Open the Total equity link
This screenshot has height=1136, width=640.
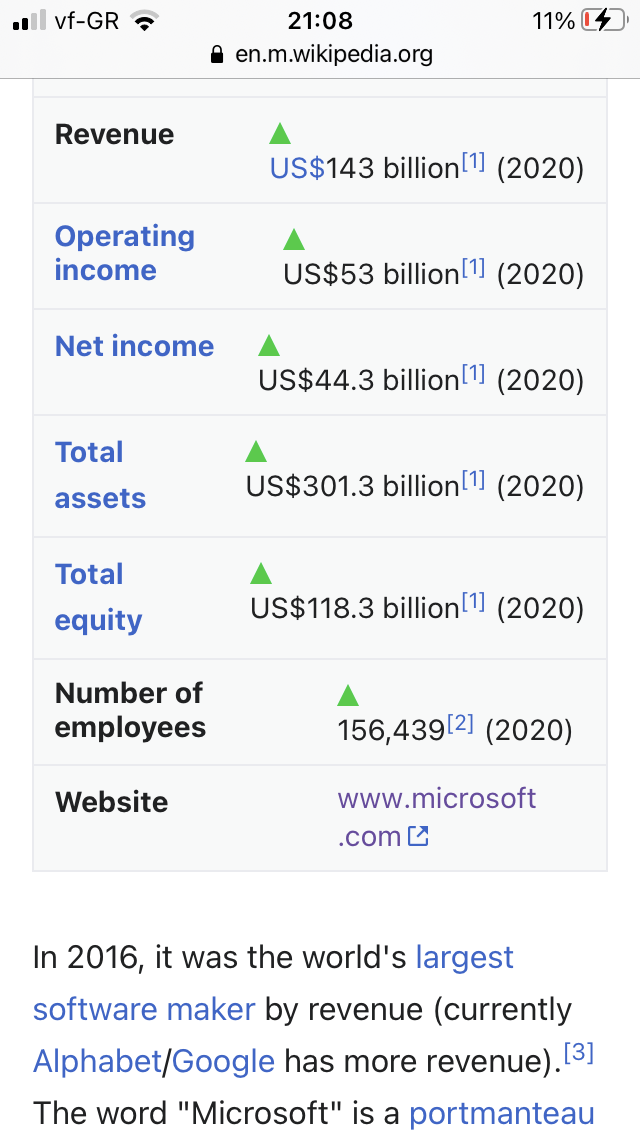coord(99,597)
